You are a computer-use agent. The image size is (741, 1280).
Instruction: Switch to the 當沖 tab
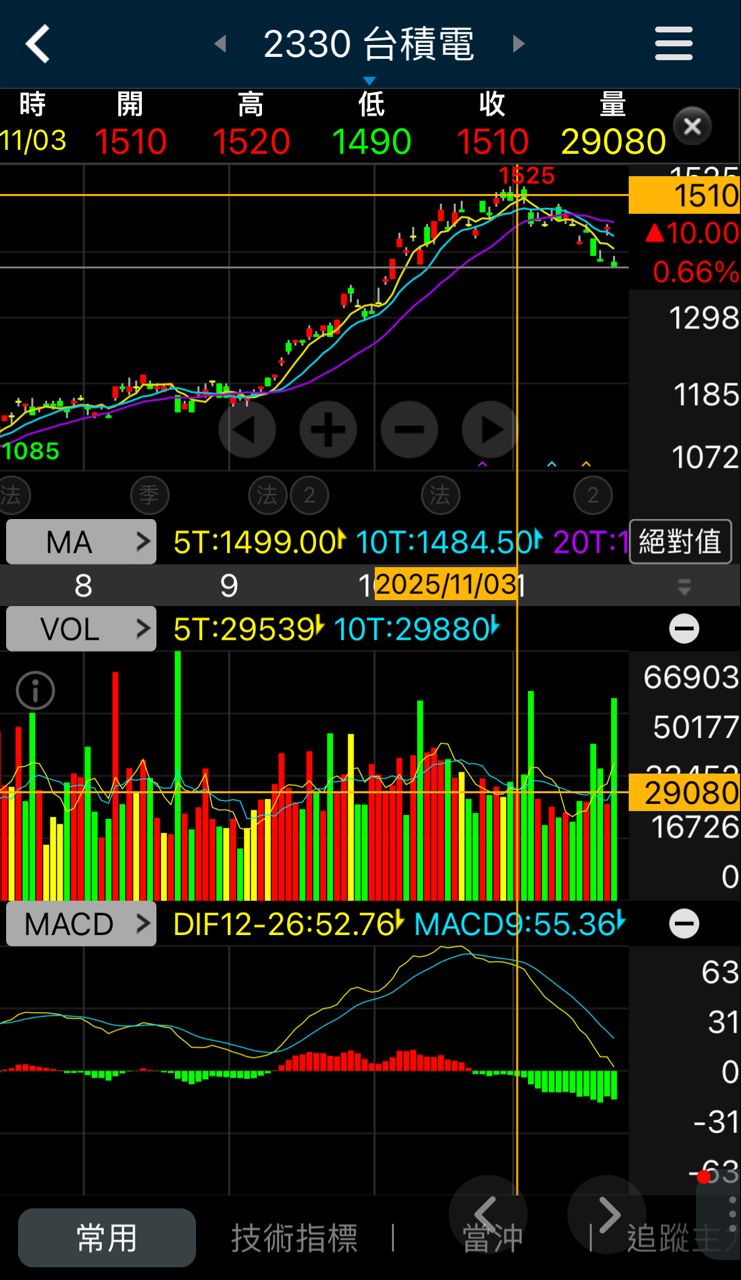pyautogui.click(x=492, y=1238)
